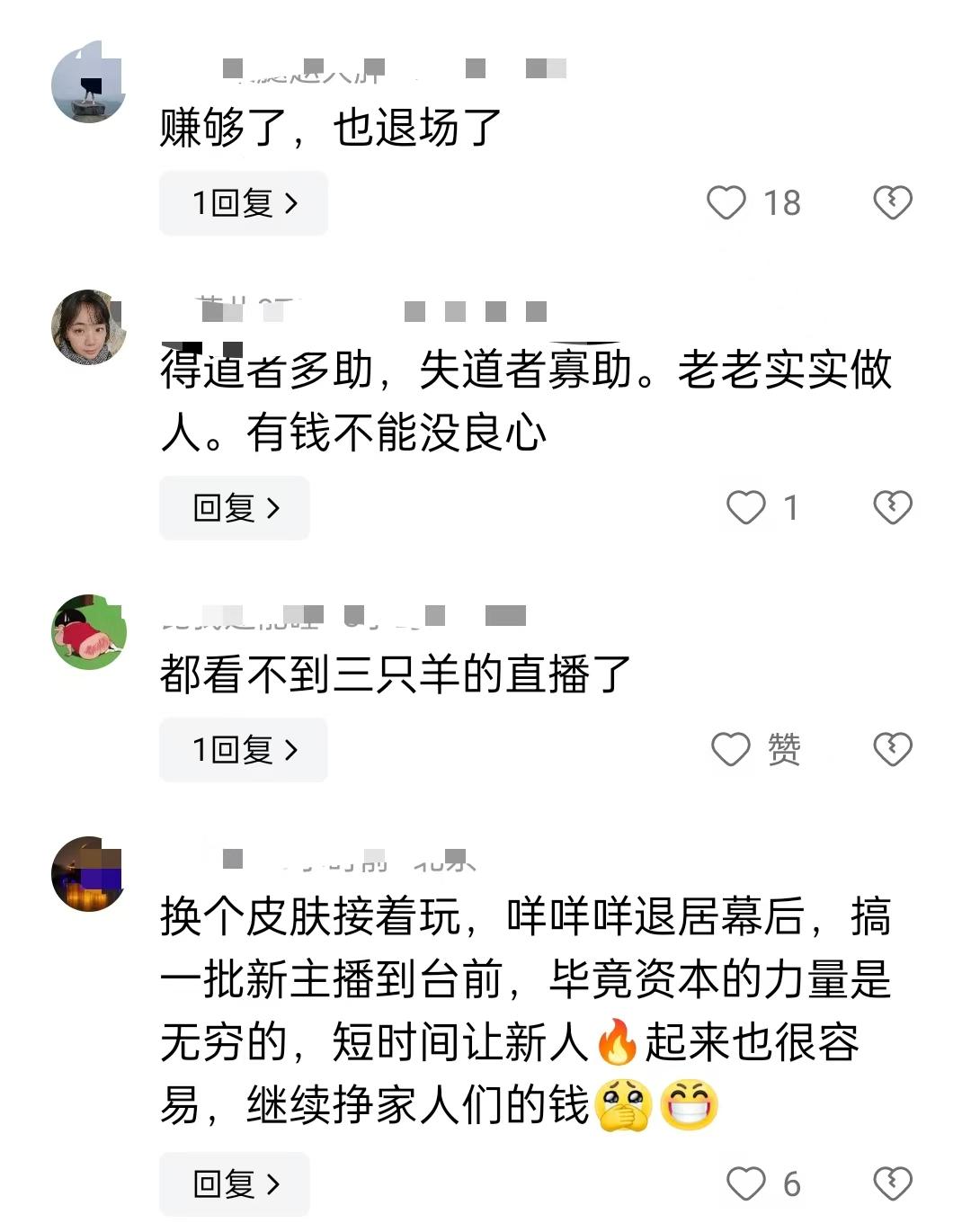The height and width of the screenshot is (1232, 971).
Task: Expand the 1回复 under 赚够了，也退场了
Action: [x=243, y=203]
